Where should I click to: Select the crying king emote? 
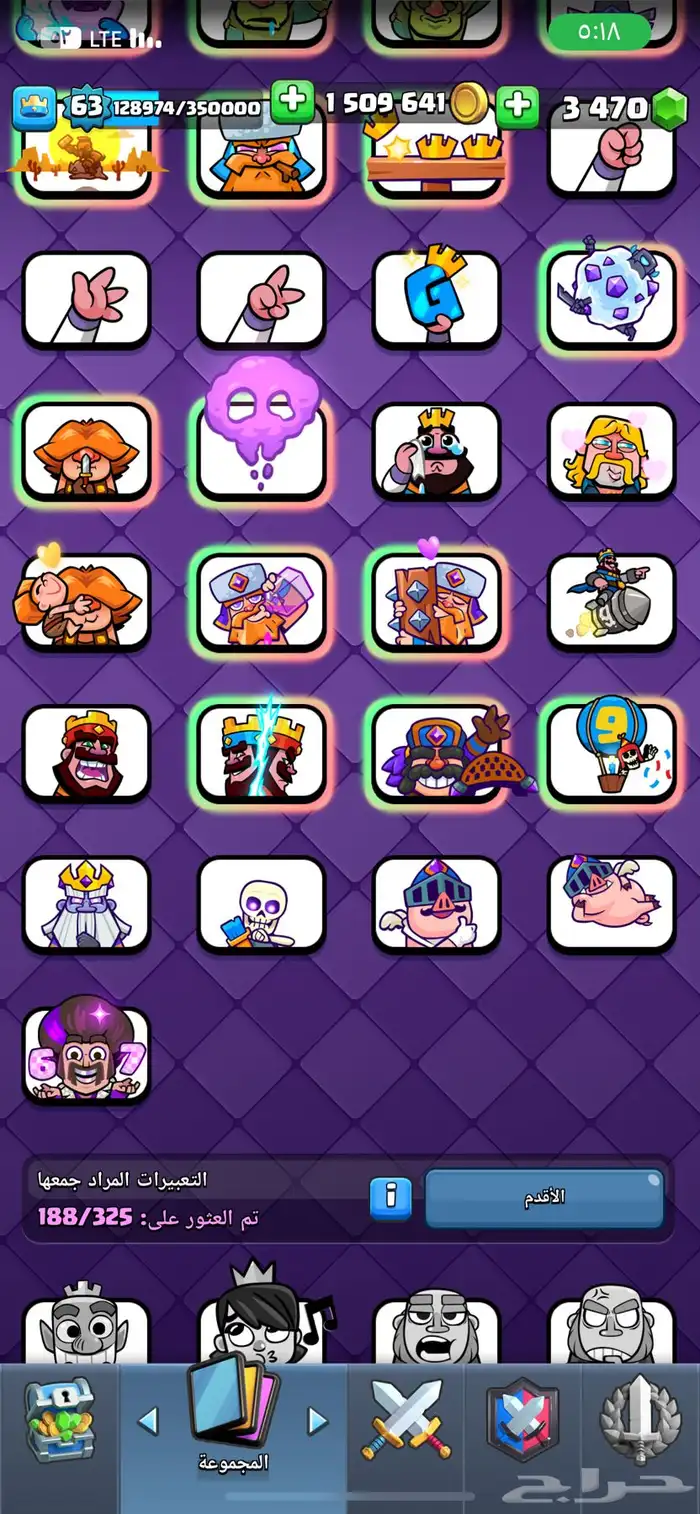coord(436,450)
